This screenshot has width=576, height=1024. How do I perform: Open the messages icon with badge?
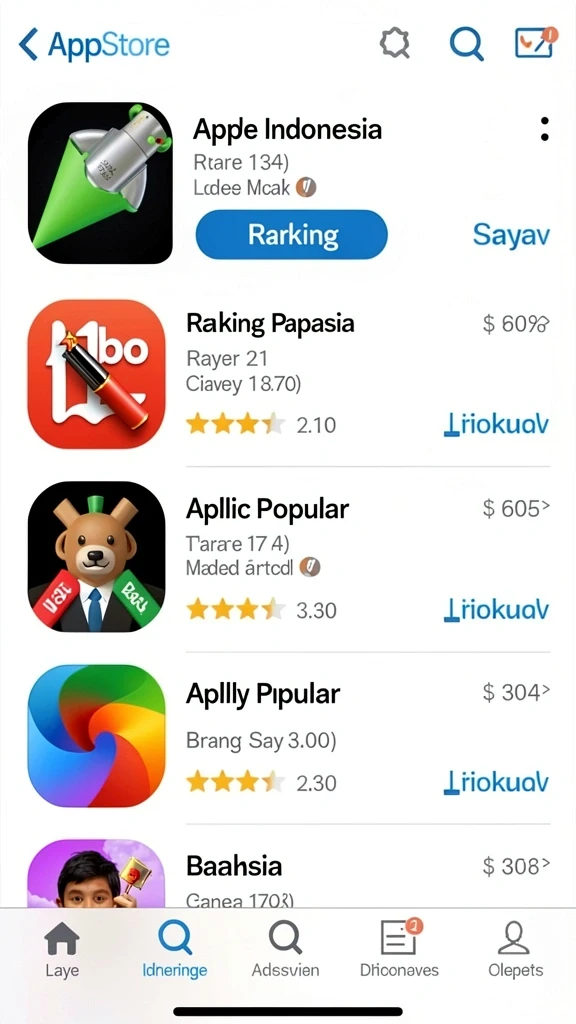535,43
